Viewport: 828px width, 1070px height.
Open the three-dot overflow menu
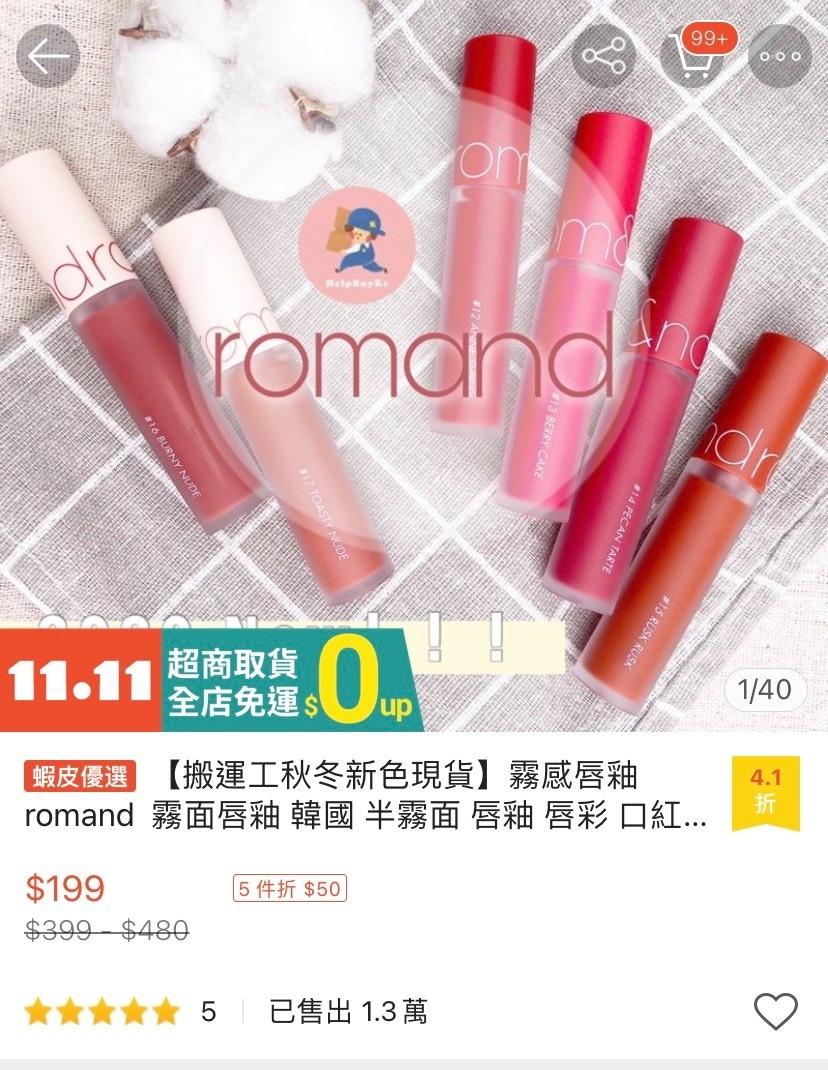(781, 57)
